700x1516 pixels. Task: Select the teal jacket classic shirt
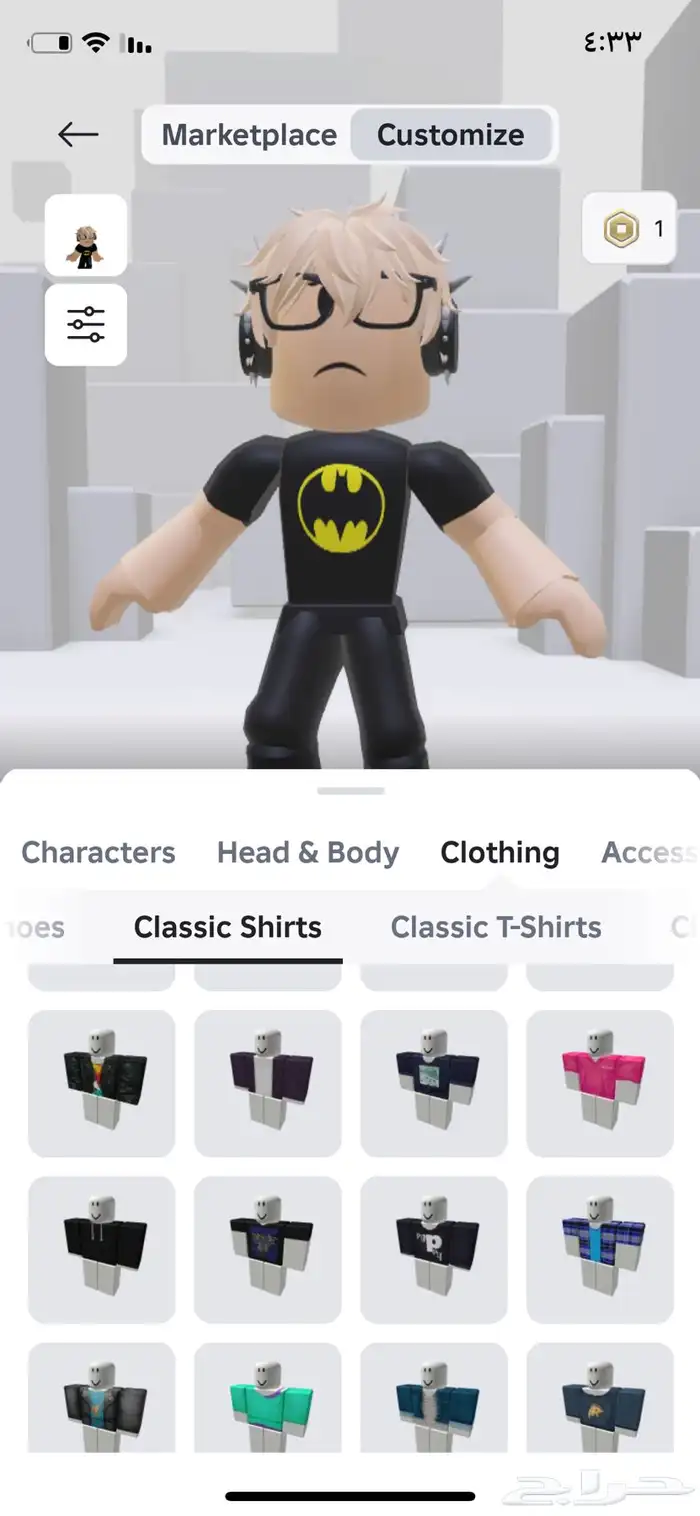434,1400
